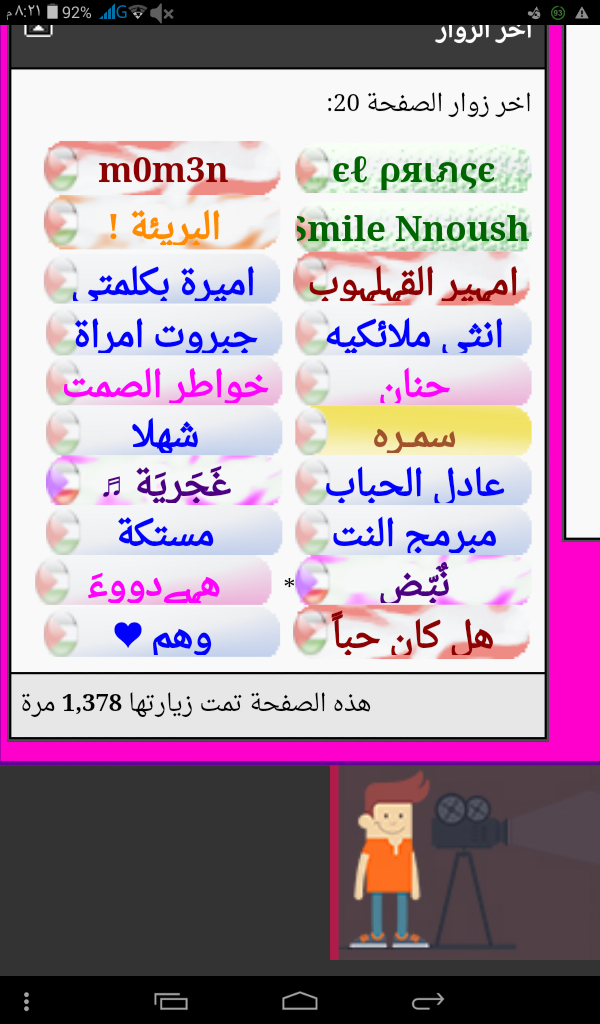
Task: Go to the Android home screen
Action: coord(300,1001)
